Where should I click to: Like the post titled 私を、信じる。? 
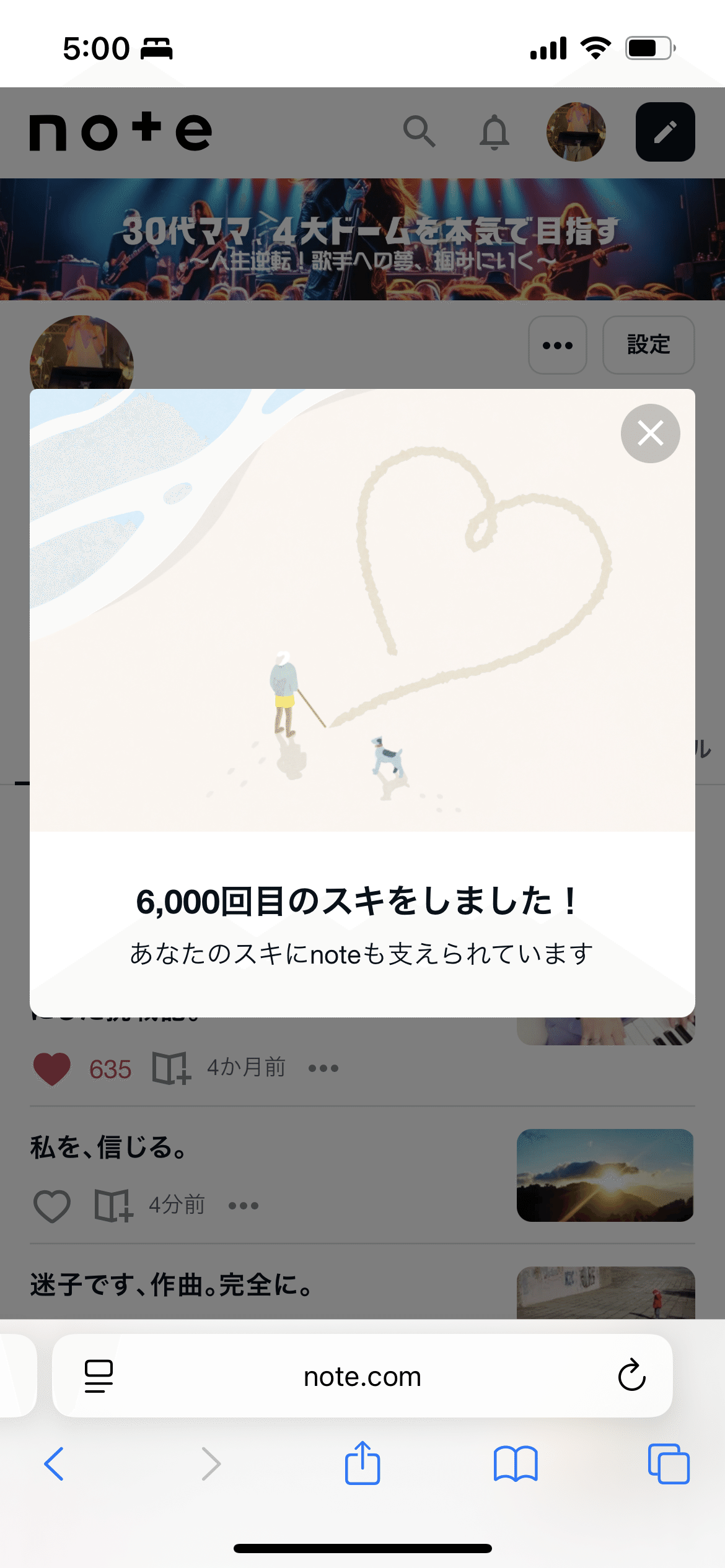(52, 1204)
